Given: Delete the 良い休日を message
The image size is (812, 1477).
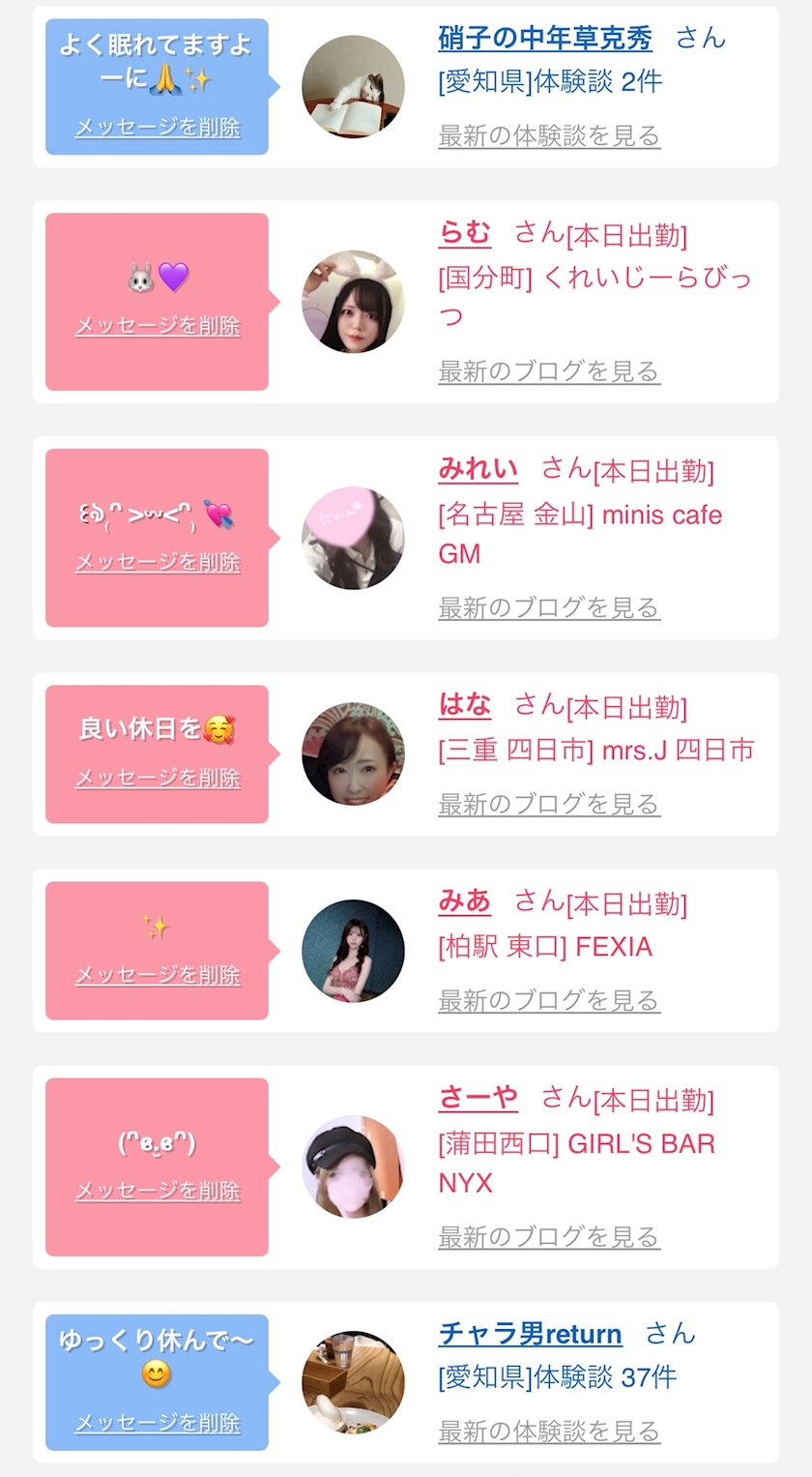Looking at the screenshot, I should point(158,778).
